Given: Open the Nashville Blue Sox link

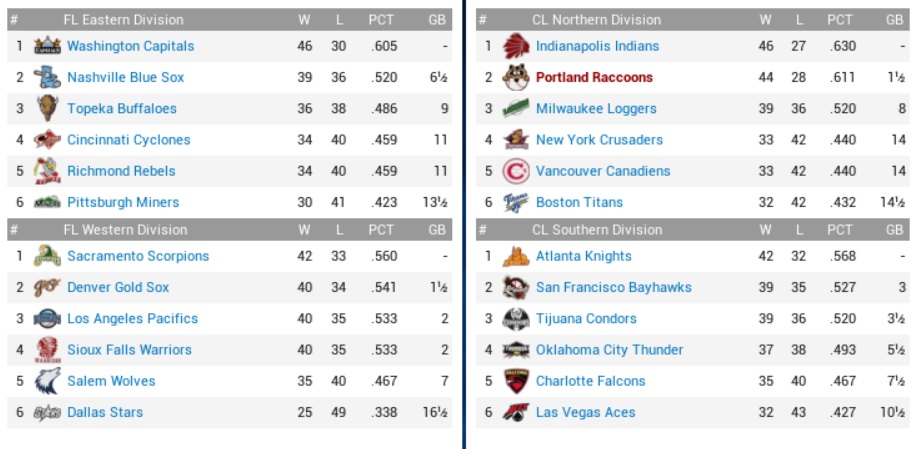Looking at the screenshot, I should pos(125,77).
